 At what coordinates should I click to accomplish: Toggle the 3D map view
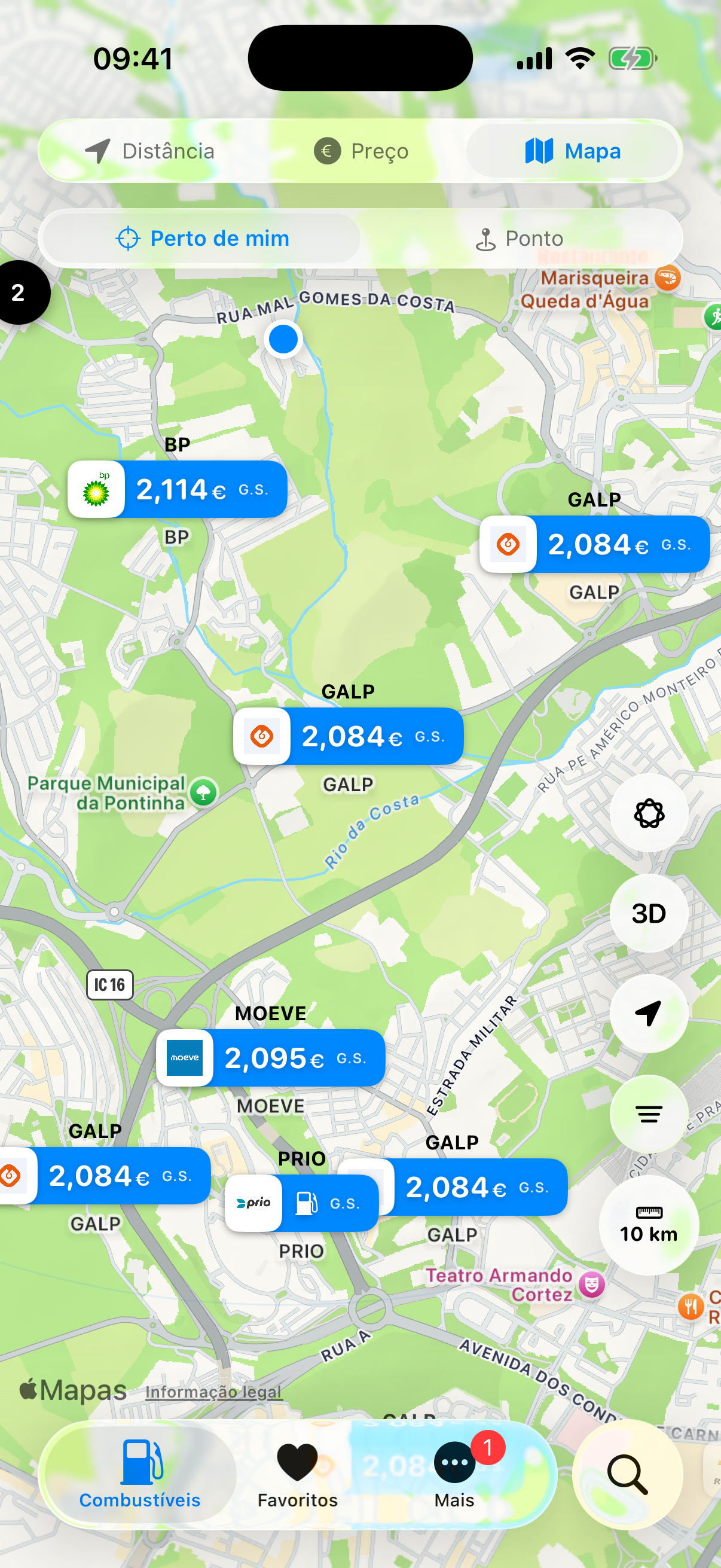pos(649,913)
